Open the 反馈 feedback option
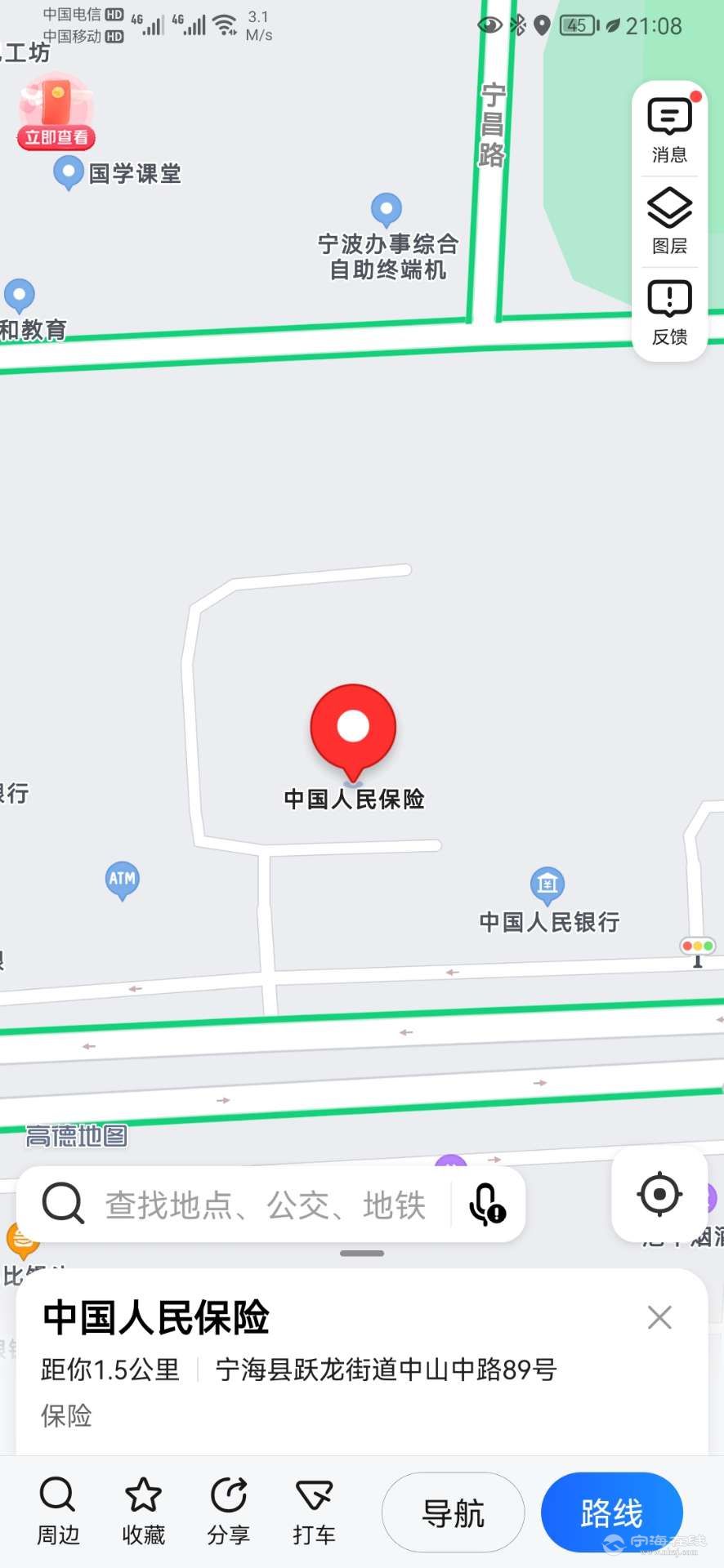724x1568 pixels. click(x=669, y=313)
